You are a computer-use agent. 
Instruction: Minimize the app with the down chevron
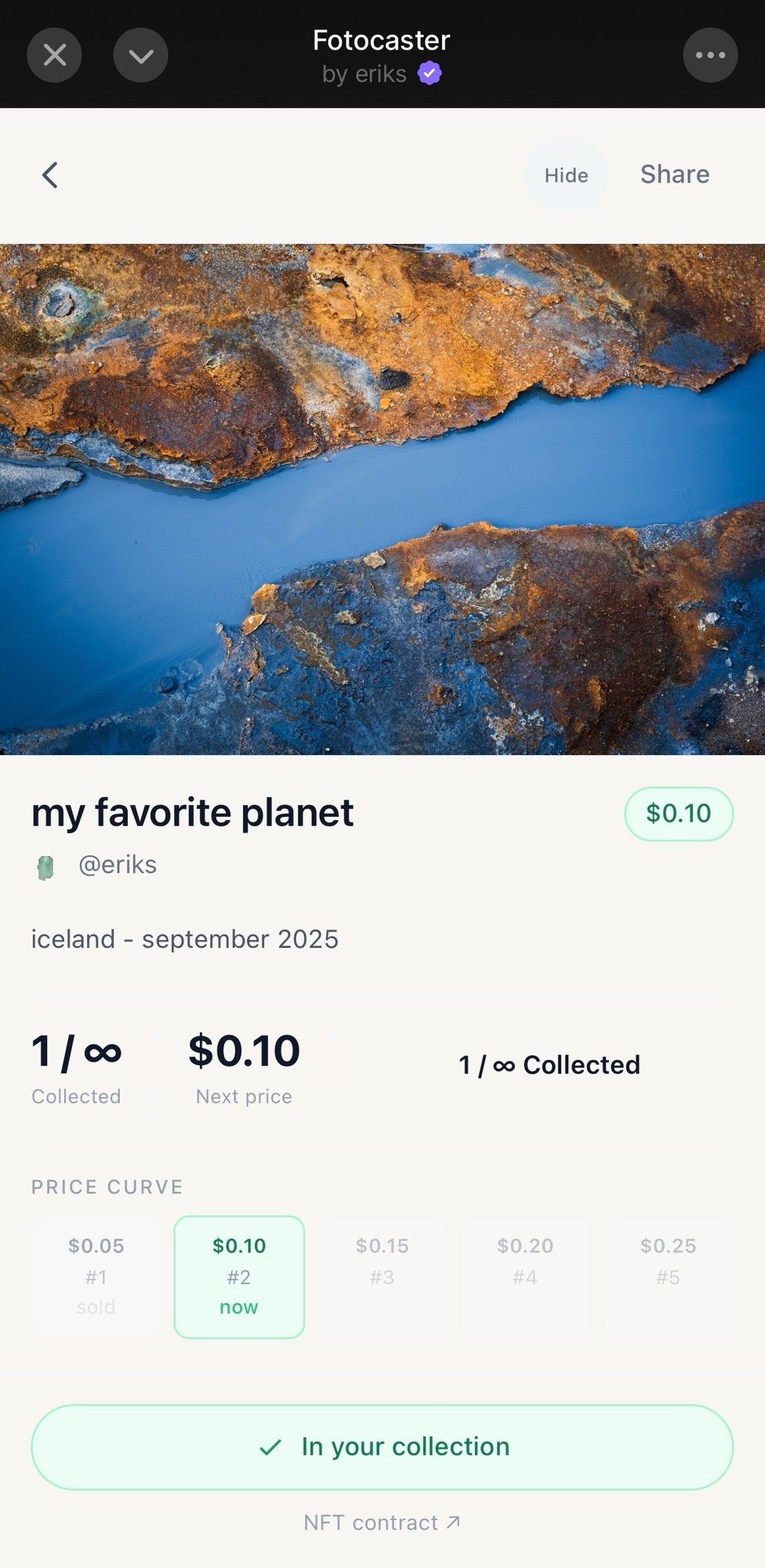[x=140, y=55]
